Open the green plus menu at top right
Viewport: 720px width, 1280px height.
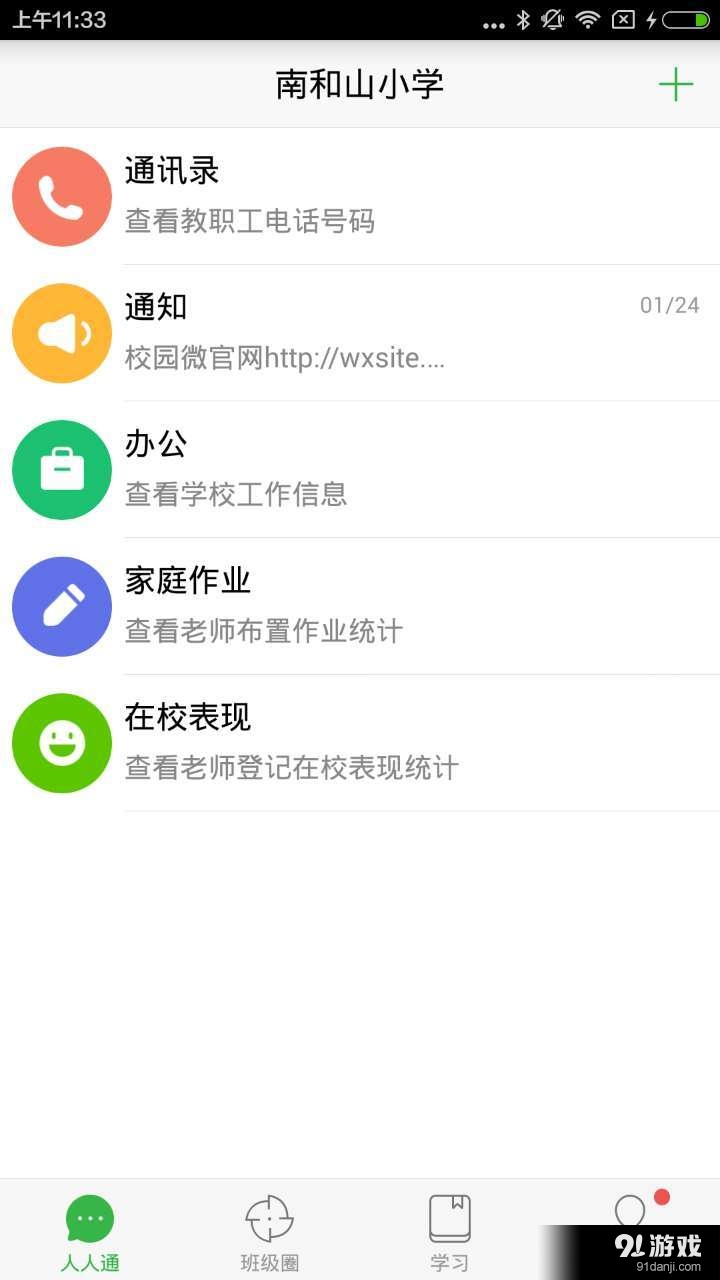(676, 84)
